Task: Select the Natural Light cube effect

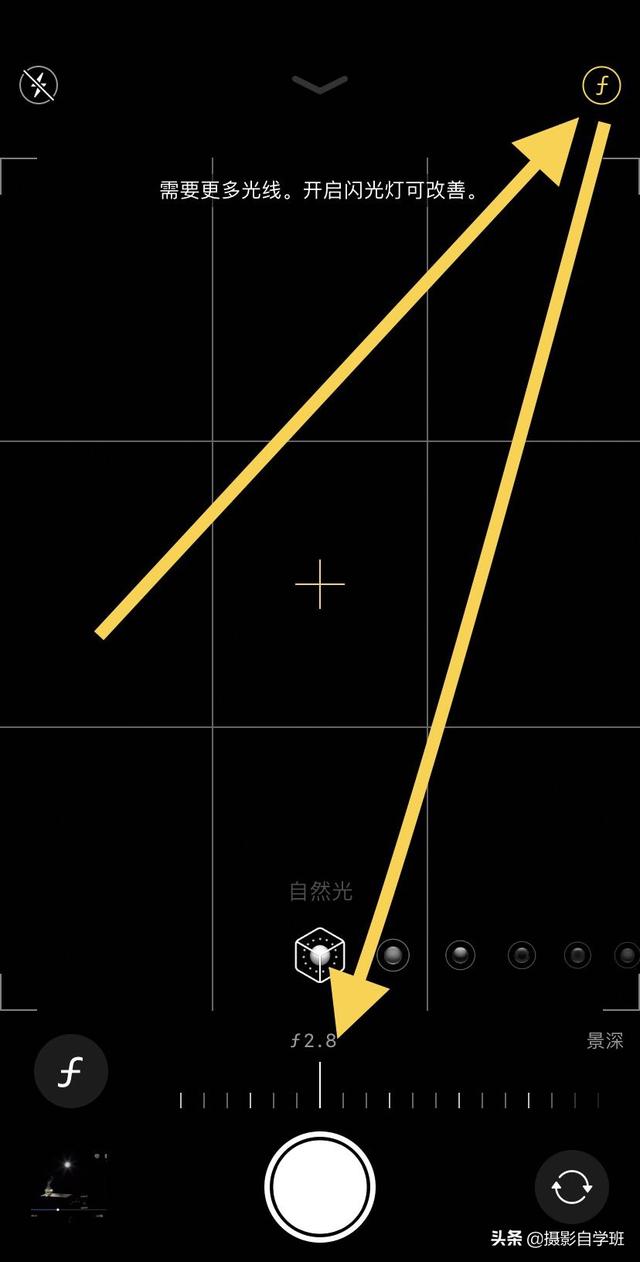Action: pos(319,955)
